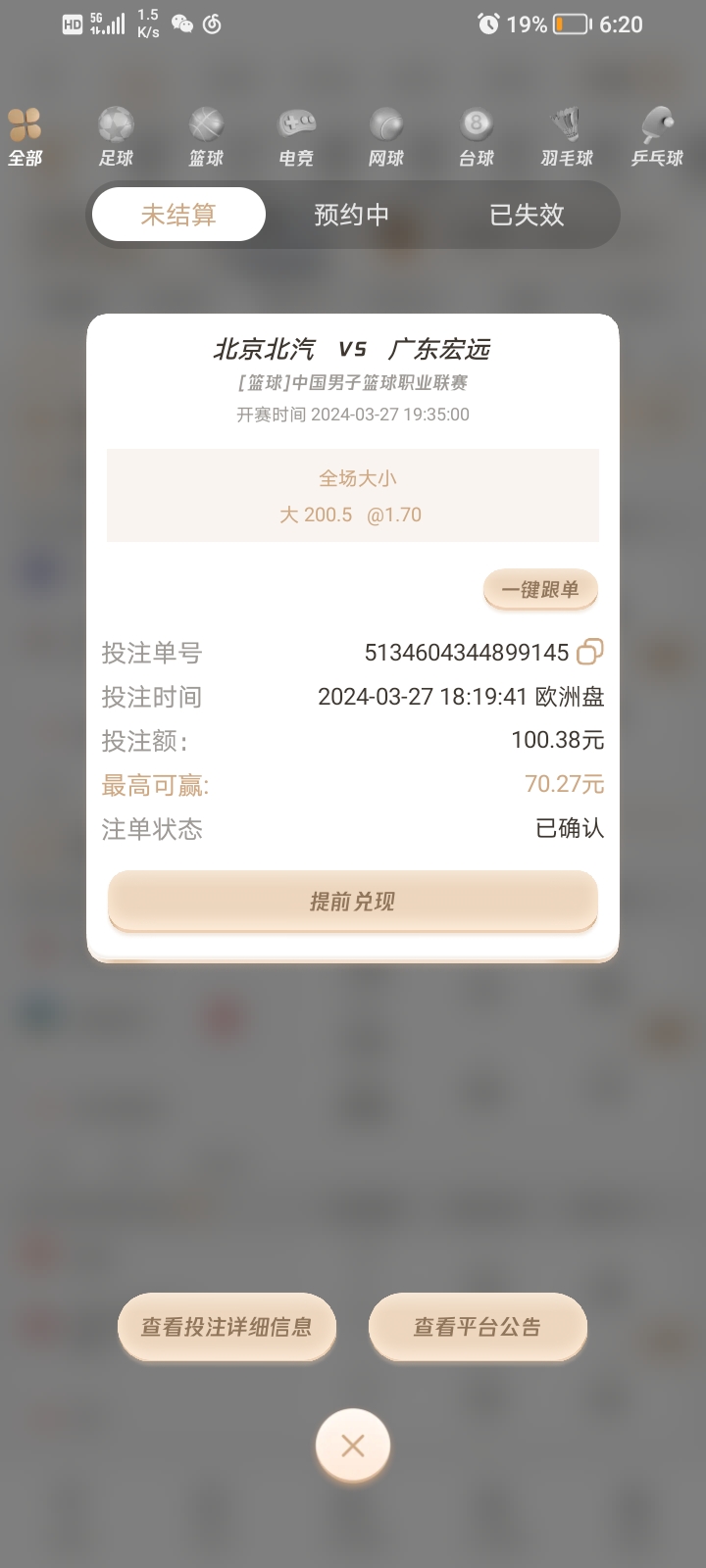Tap the 一键跟单 button
The width and height of the screenshot is (706, 1568).
click(x=540, y=589)
